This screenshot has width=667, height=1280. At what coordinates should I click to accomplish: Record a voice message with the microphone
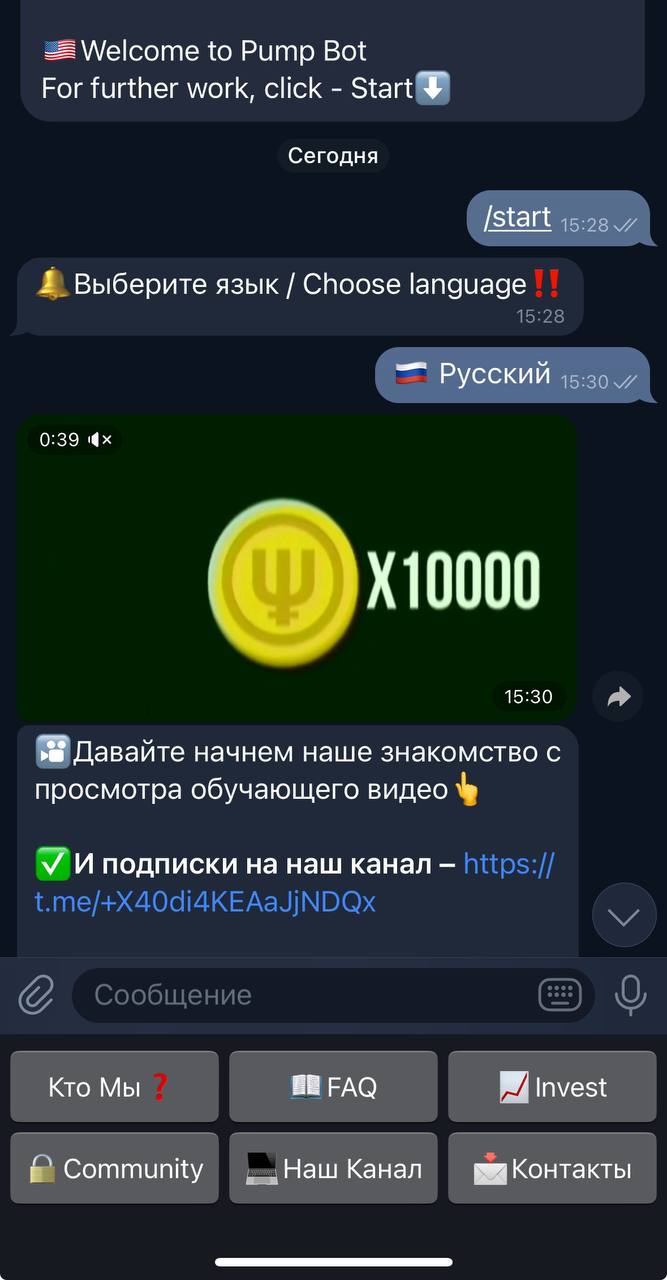click(x=630, y=995)
